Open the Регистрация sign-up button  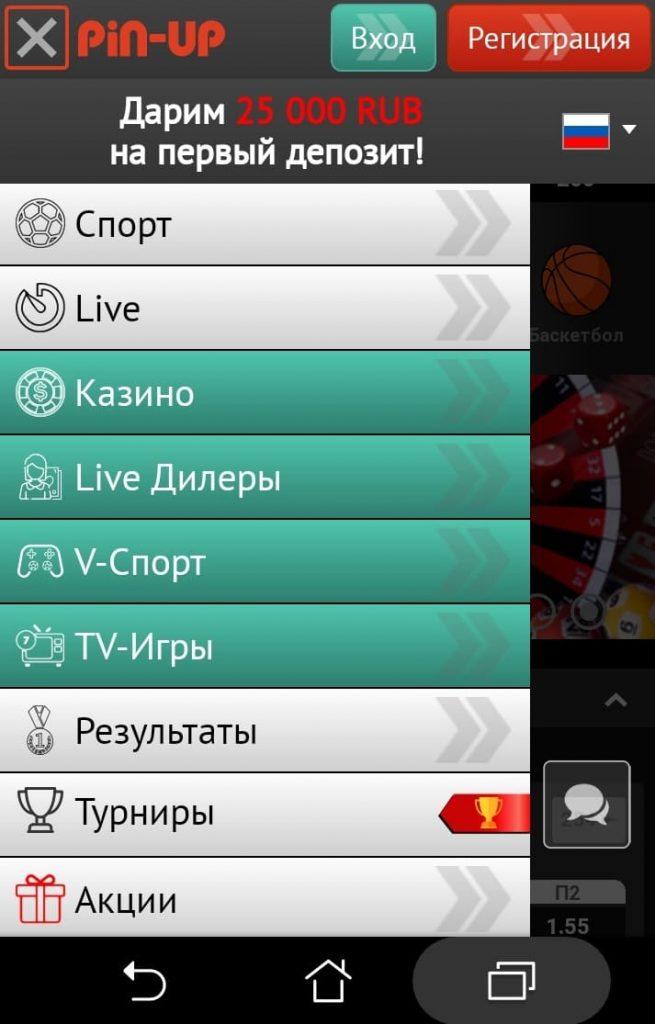549,38
